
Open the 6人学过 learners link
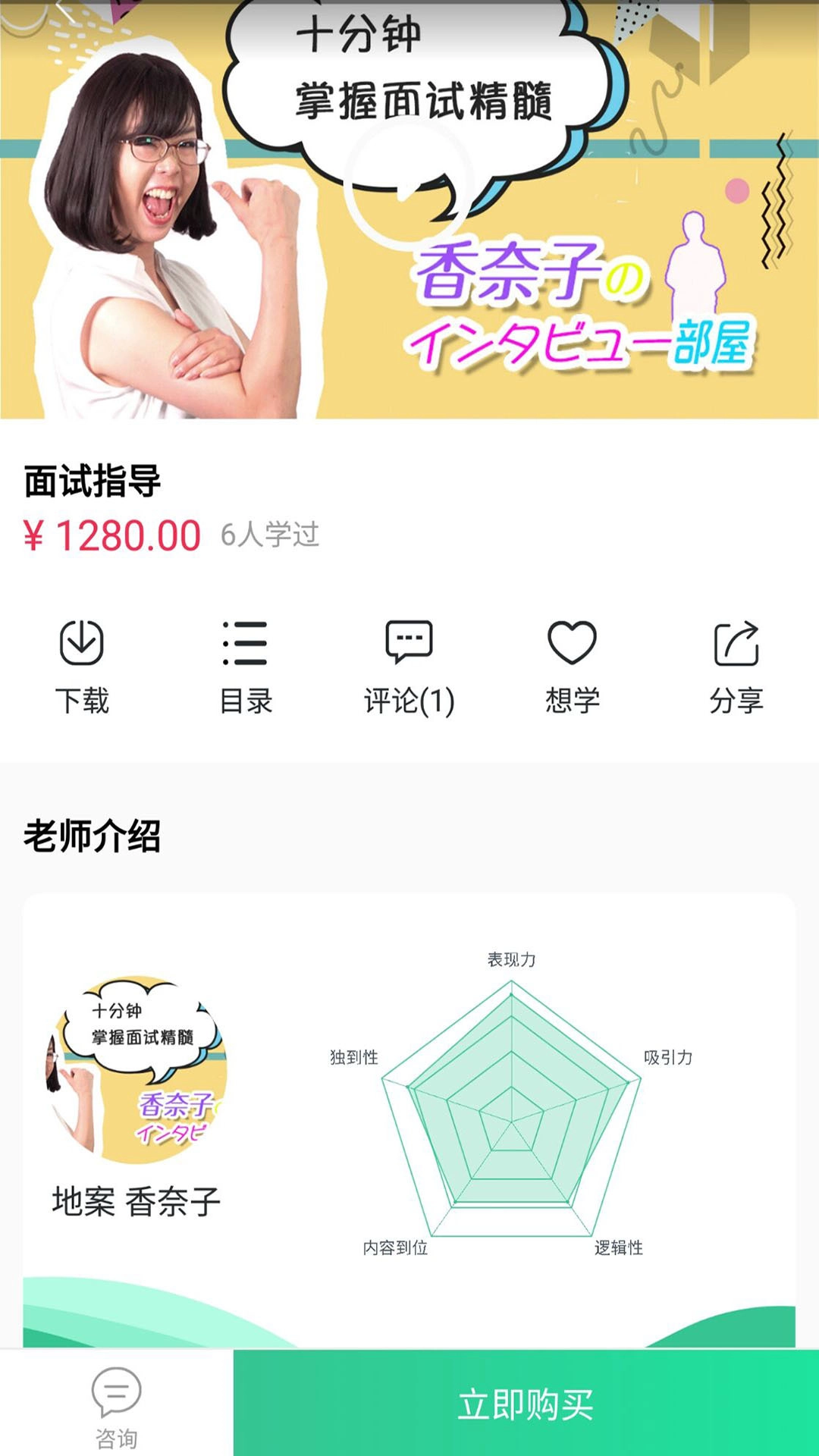270,535
